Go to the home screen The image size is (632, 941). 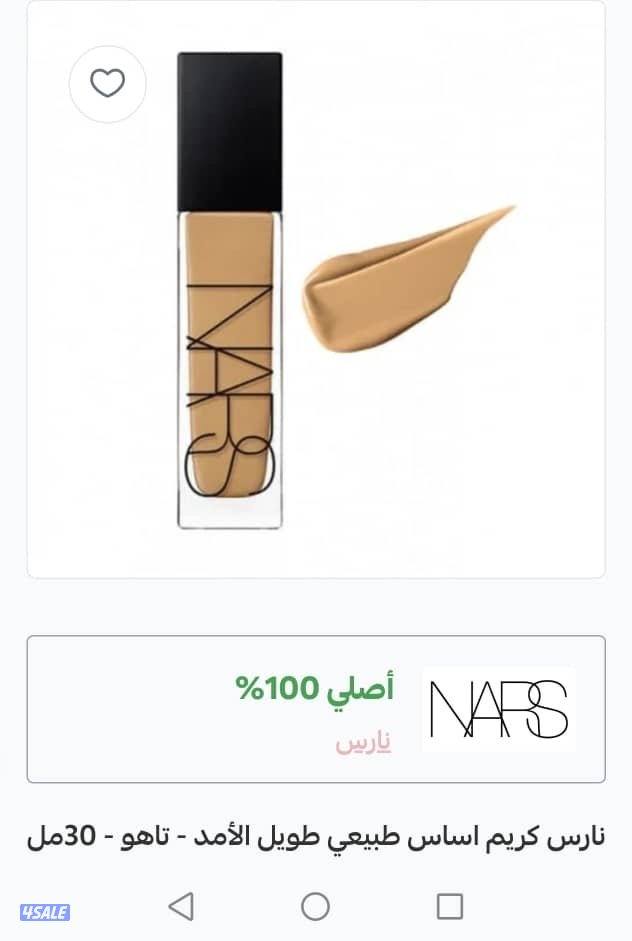point(315,906)
